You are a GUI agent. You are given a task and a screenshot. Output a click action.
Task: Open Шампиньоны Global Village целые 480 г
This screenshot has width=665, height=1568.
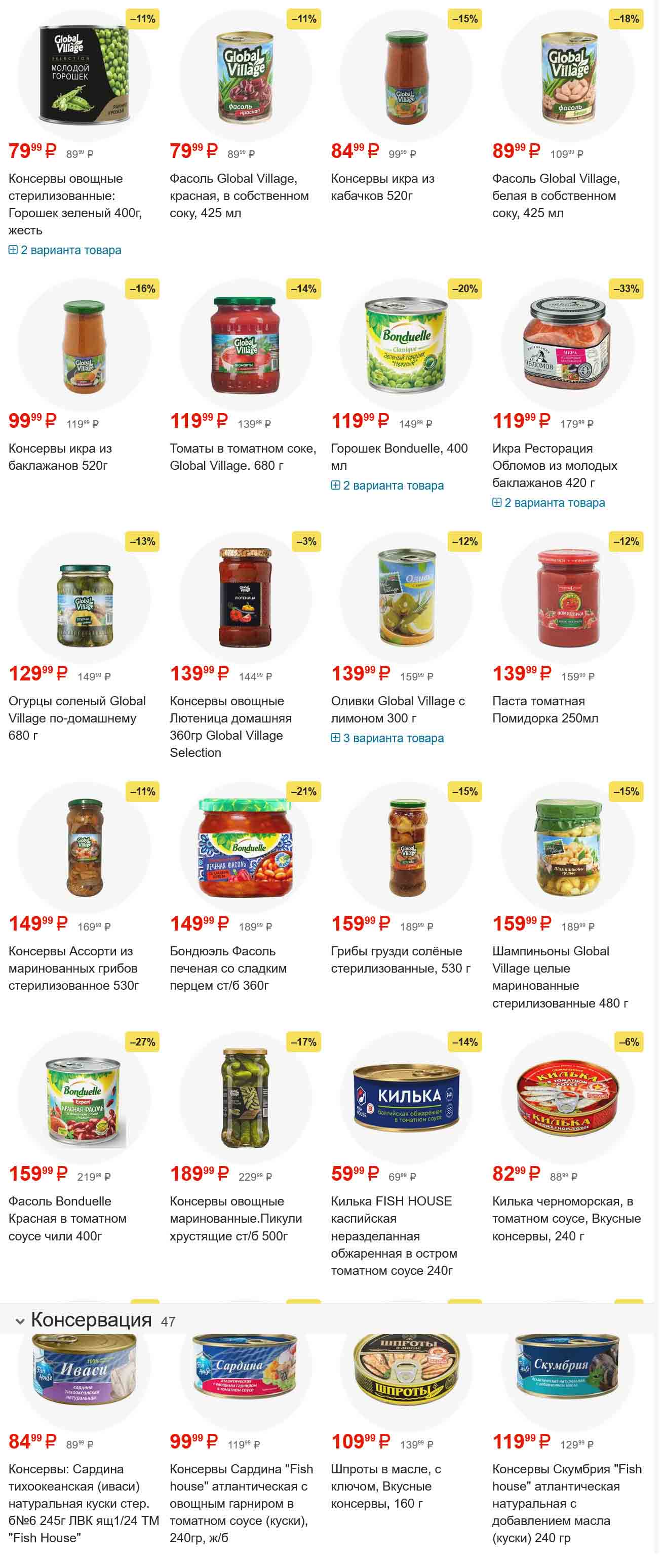[x=559, y=976]
